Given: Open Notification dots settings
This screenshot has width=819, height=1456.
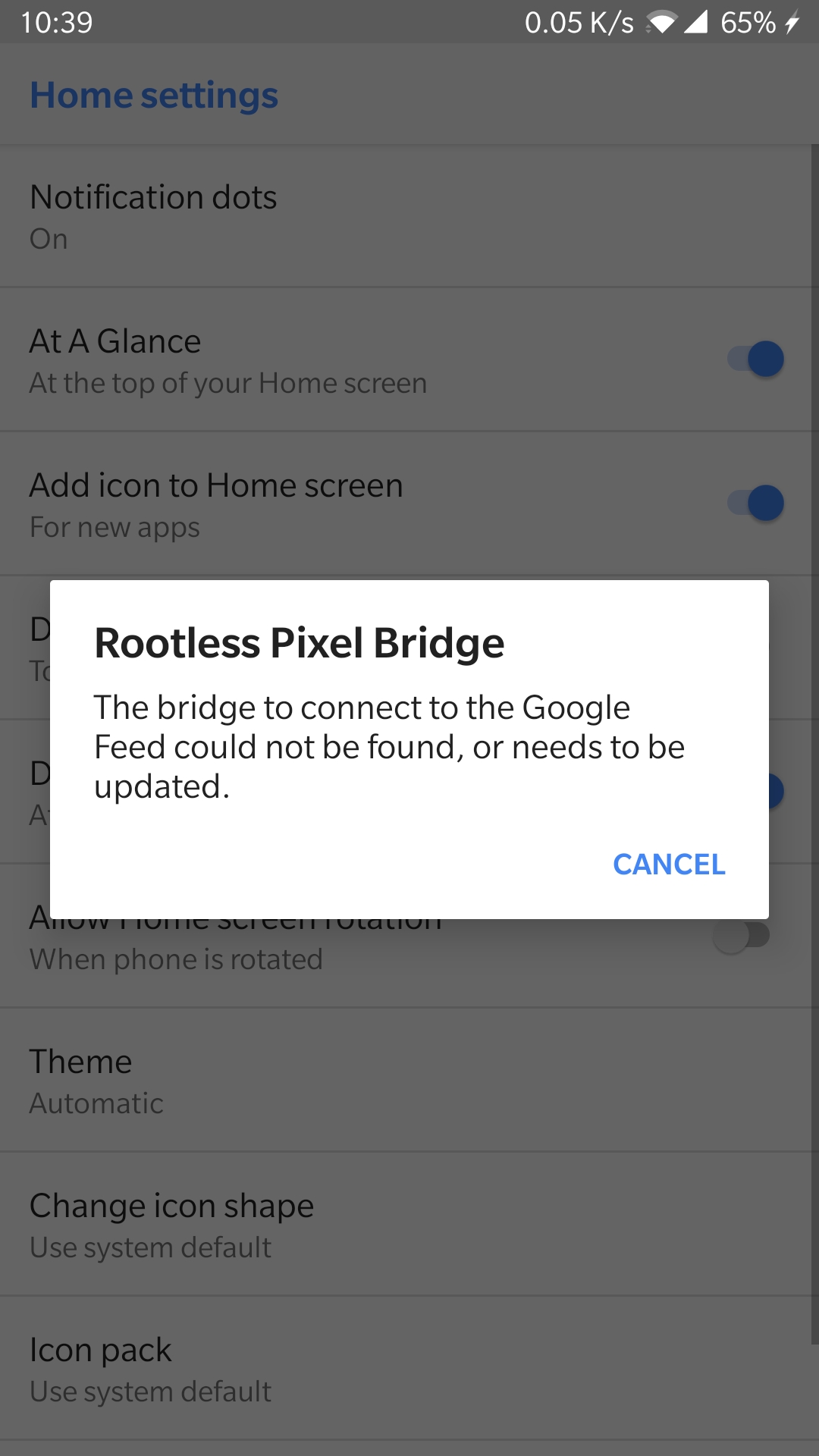Looking at the screenshot, I should pos(153,197).
